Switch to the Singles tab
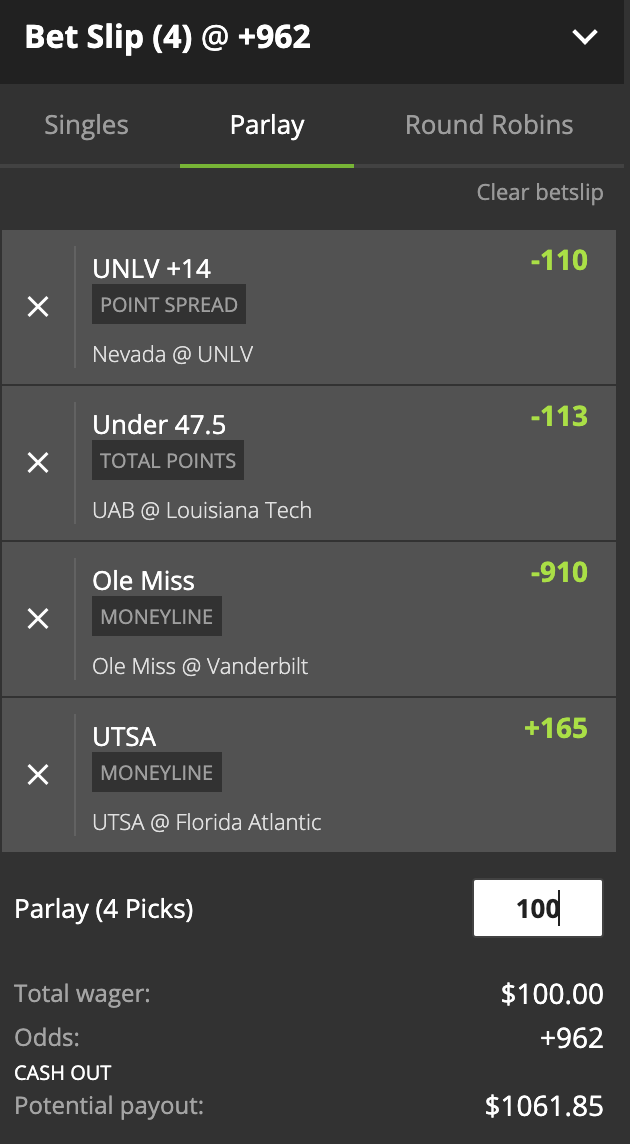The image size is (630, 1144). pyautogui.click(x=87, y=126)
